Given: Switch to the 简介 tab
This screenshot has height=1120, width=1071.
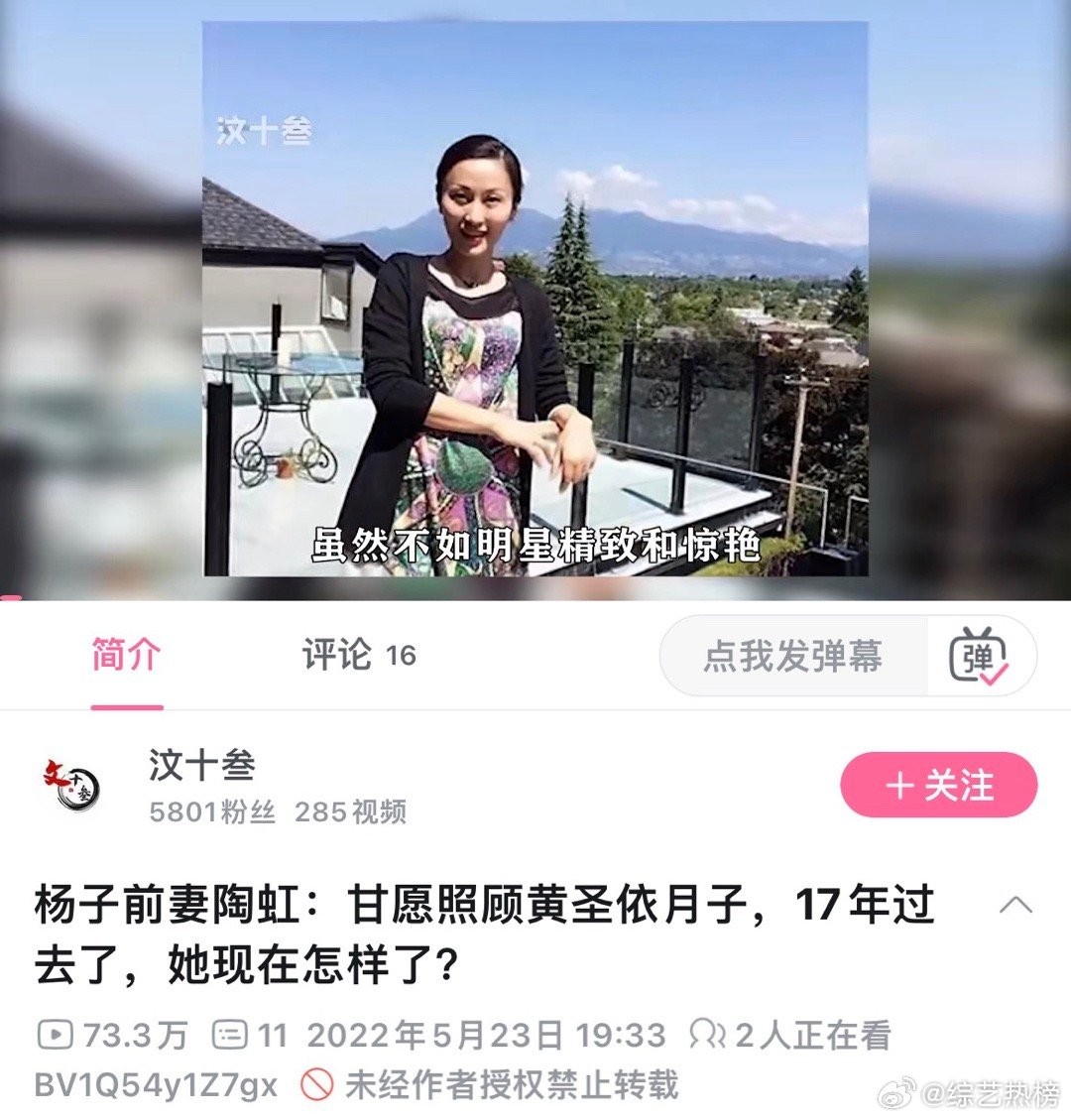Looking at the screenshot, I should pos(126,656).
